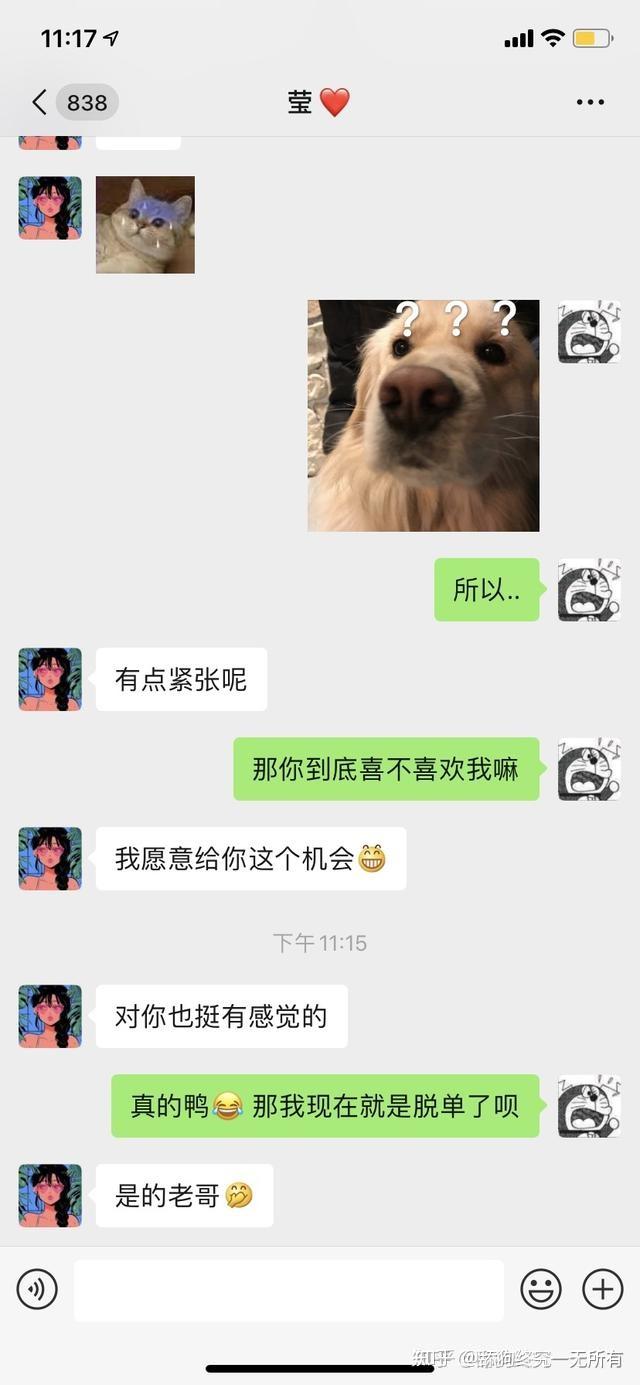Tap the avatar beside 有点紧张呢
Image resolution: width=640 pixels, height=1385 pixels.
50,679
